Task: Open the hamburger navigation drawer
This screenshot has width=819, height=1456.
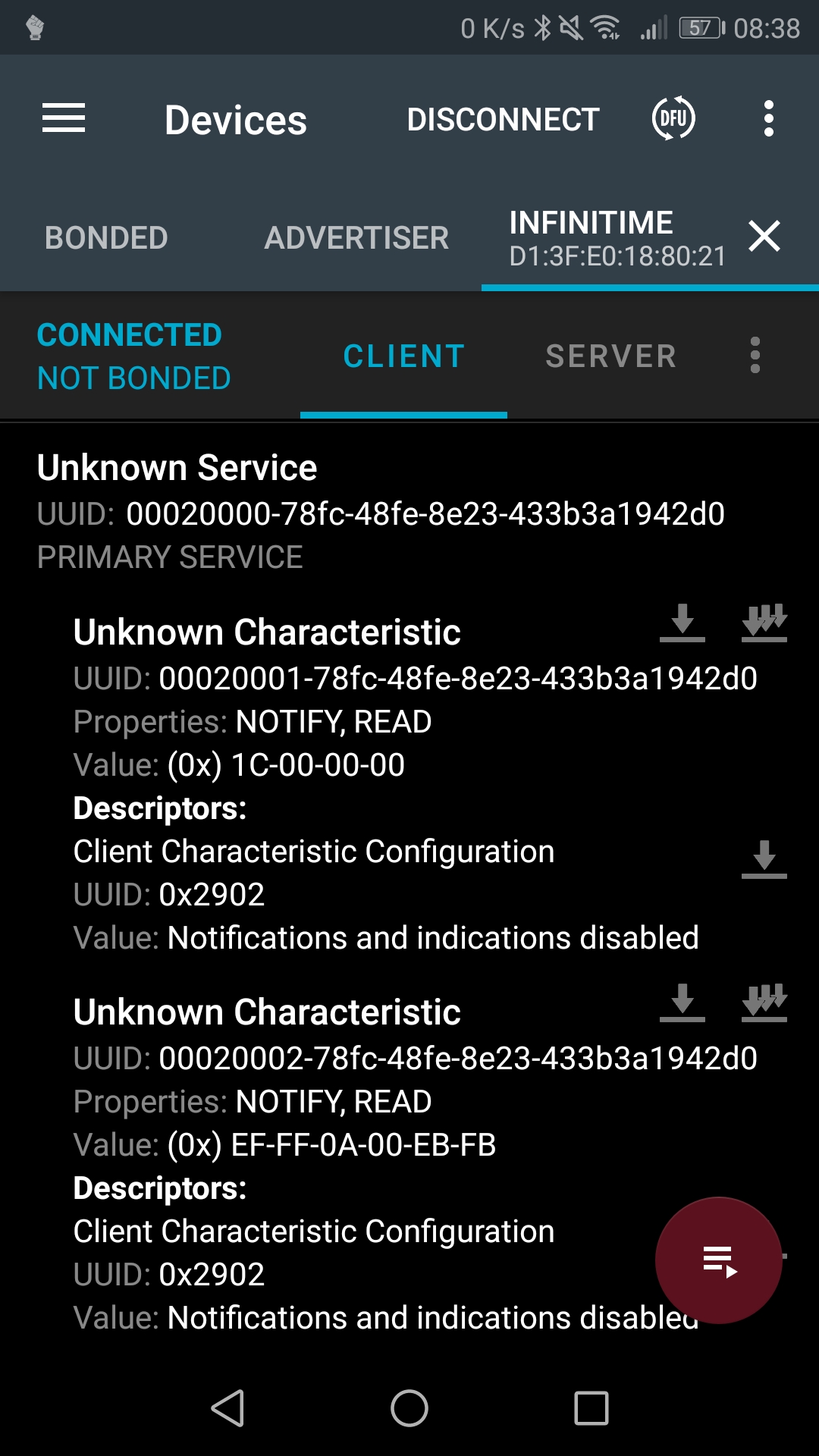Action: tap(64, 118)
